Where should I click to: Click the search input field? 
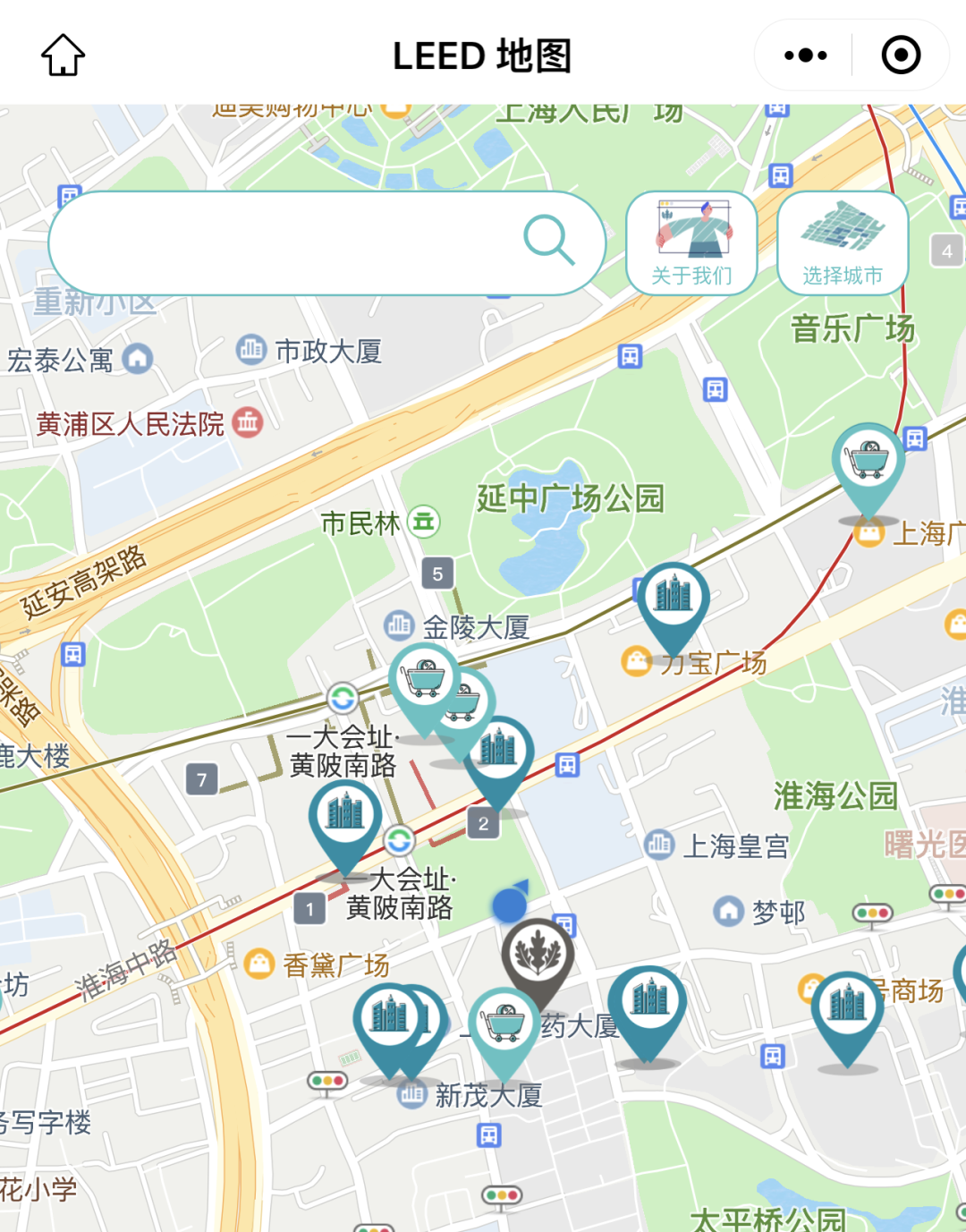pyautogui.click(x=295, y=242)
